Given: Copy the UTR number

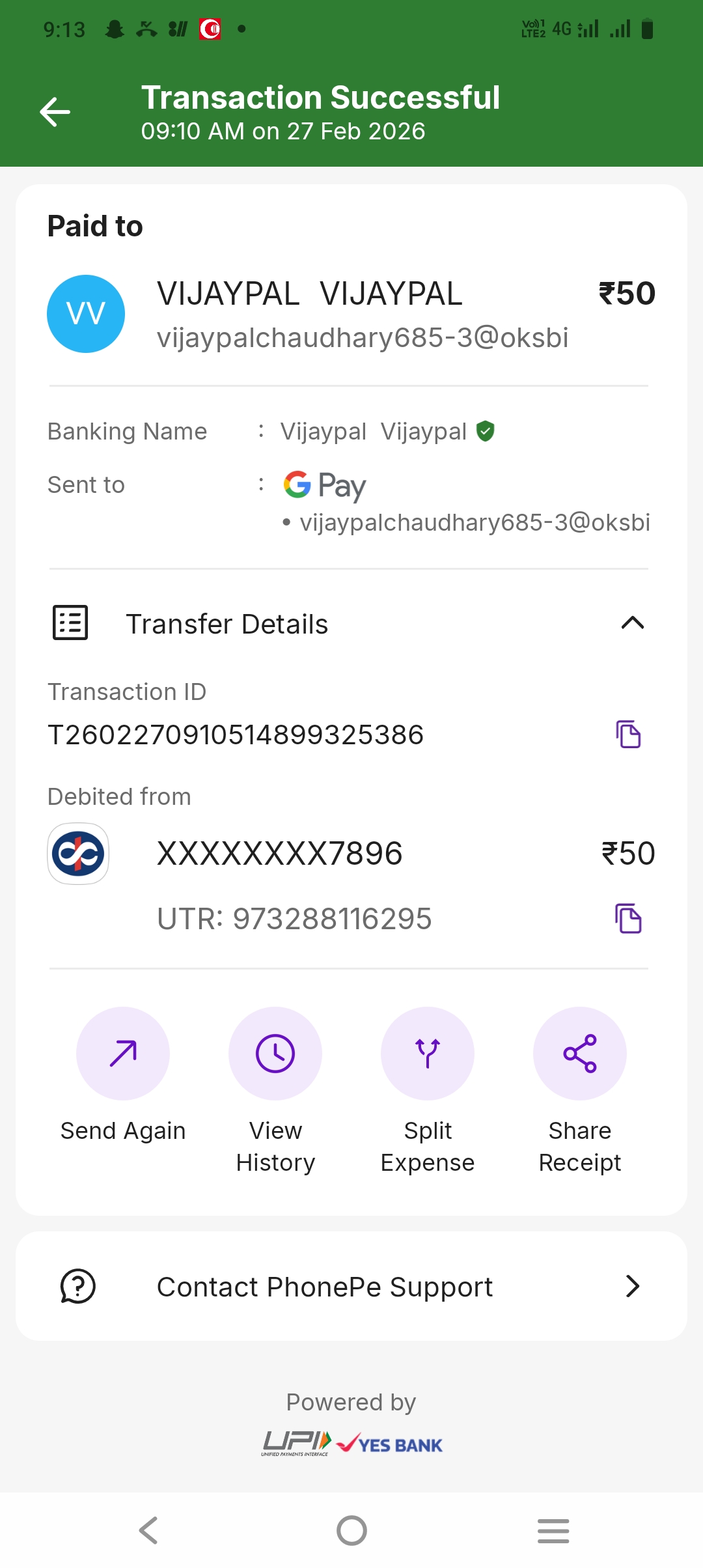Looking at the screenshot, I should tap(628, 918).
